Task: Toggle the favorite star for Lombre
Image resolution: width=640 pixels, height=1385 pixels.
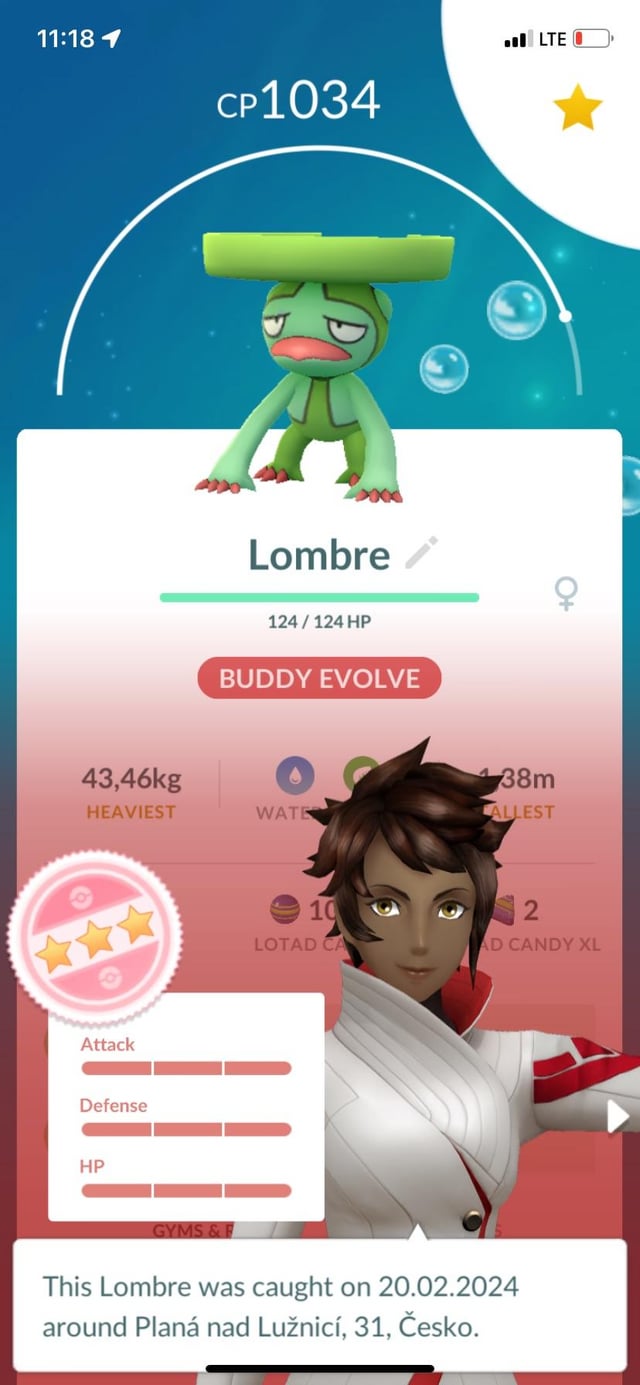Action: pyautogui.click(x=578, y=108)
